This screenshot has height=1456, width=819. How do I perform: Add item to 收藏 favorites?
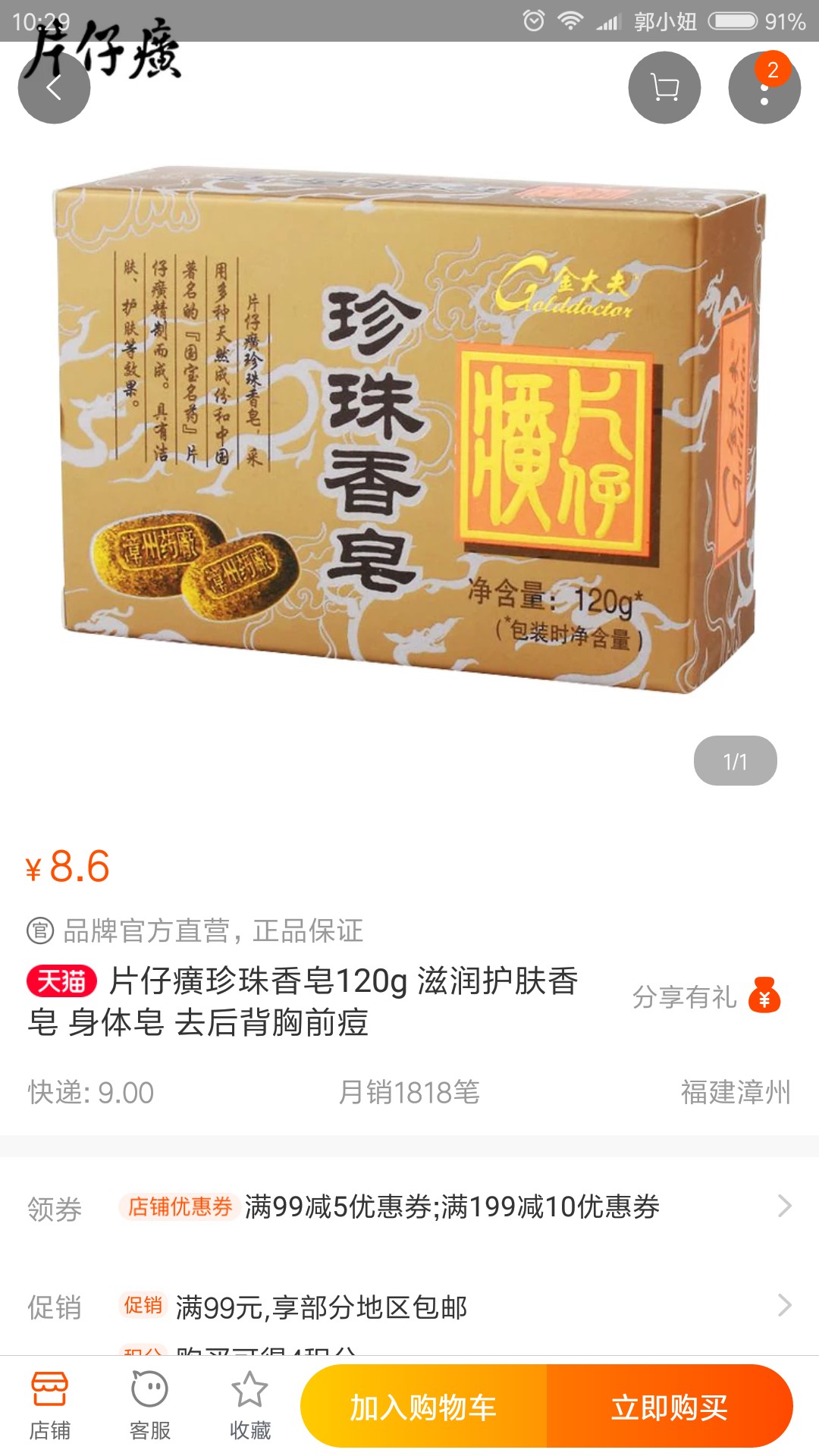pos(250,1406)
